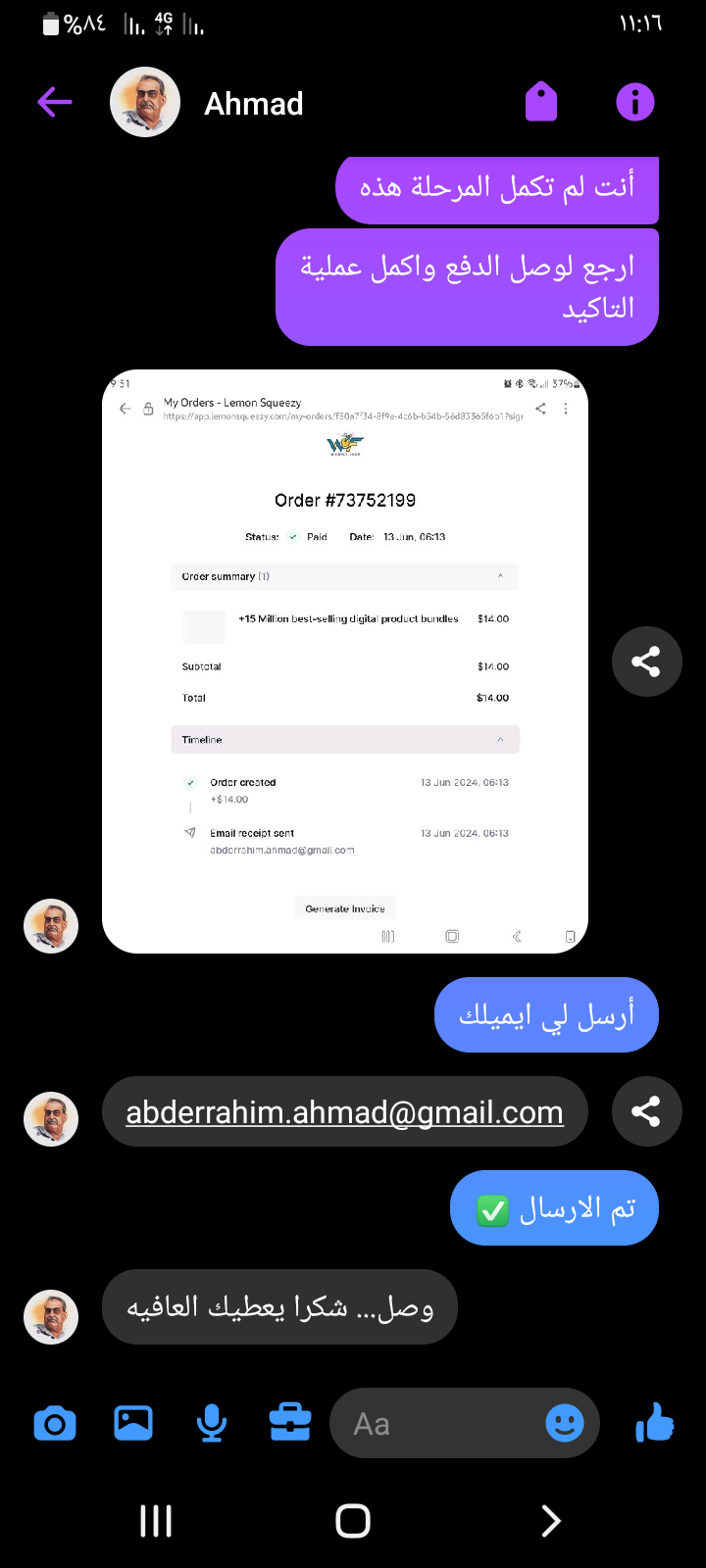Open Ahmad's profile picture in header

(x=145, y=102)
